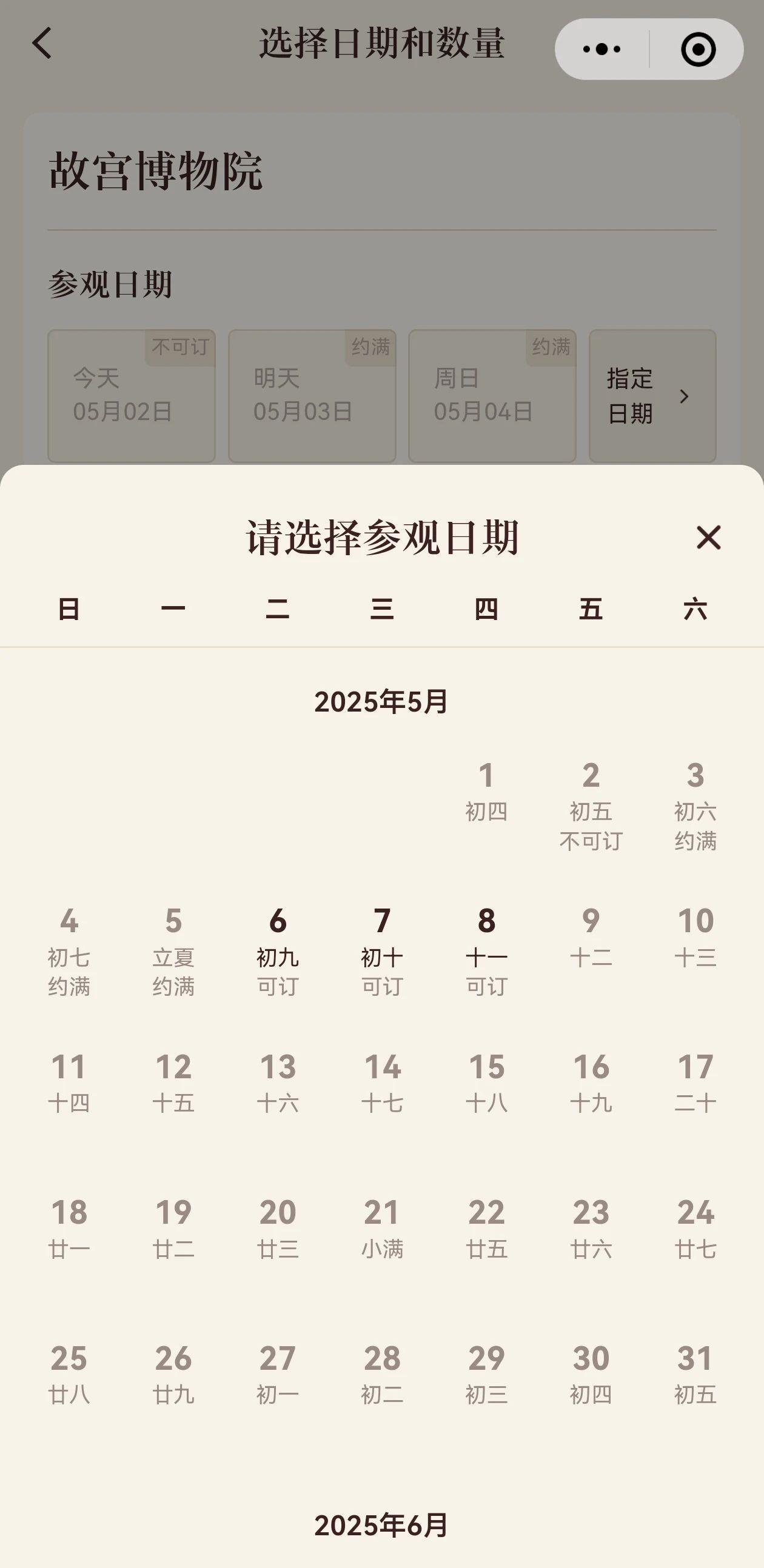Click the 今天 05月02日 date card
764x1568 pixels.
click(x=132, y=396)
